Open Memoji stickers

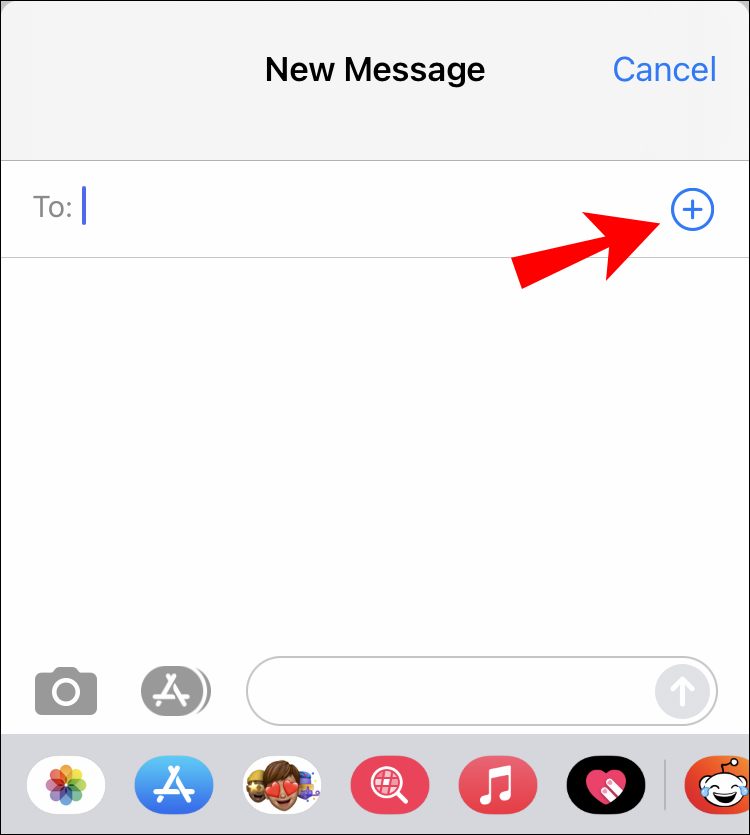tap(282, 784)
